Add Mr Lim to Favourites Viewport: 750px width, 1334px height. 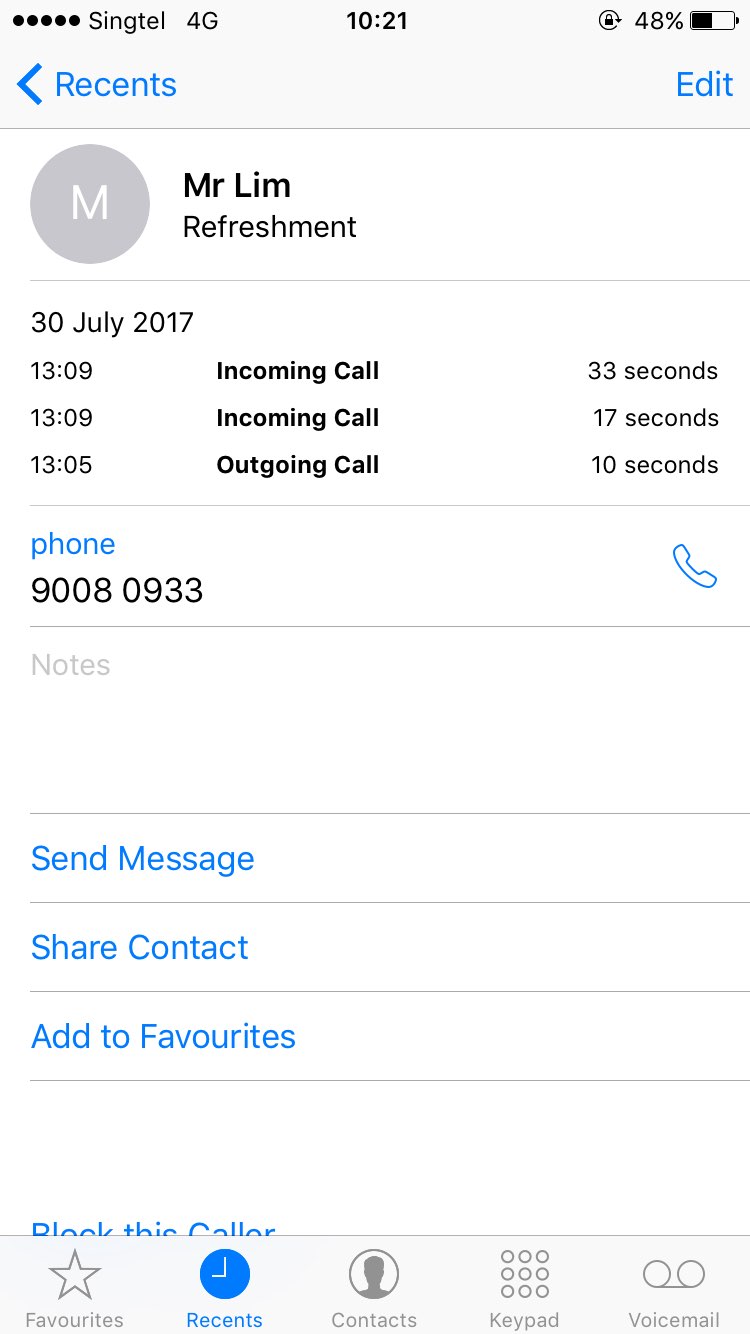164,1037
